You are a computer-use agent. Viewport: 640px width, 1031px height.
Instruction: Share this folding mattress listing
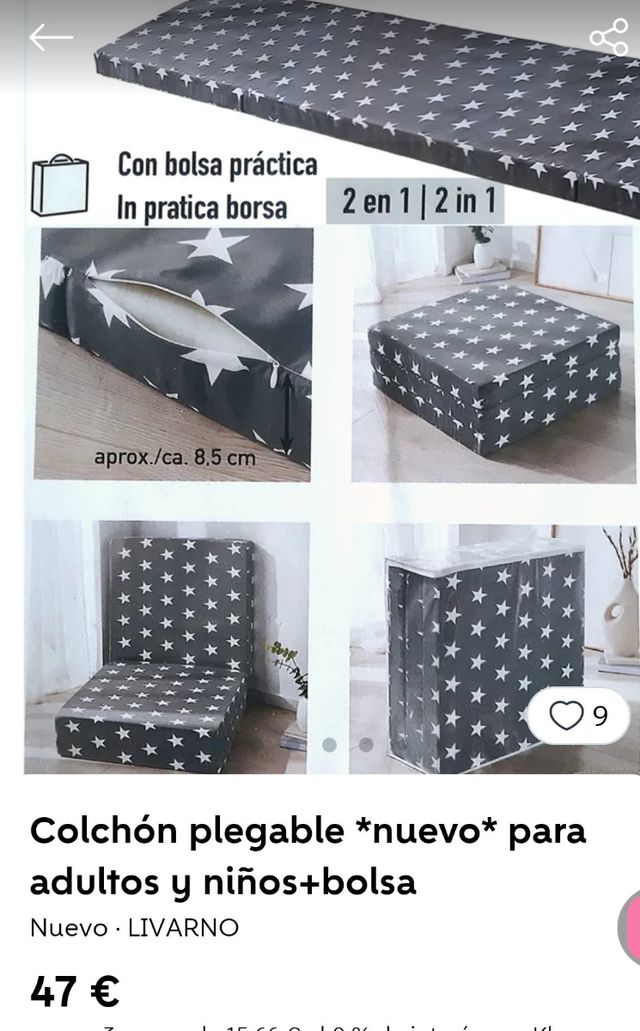pyautogui.click(x=607, y=38)
